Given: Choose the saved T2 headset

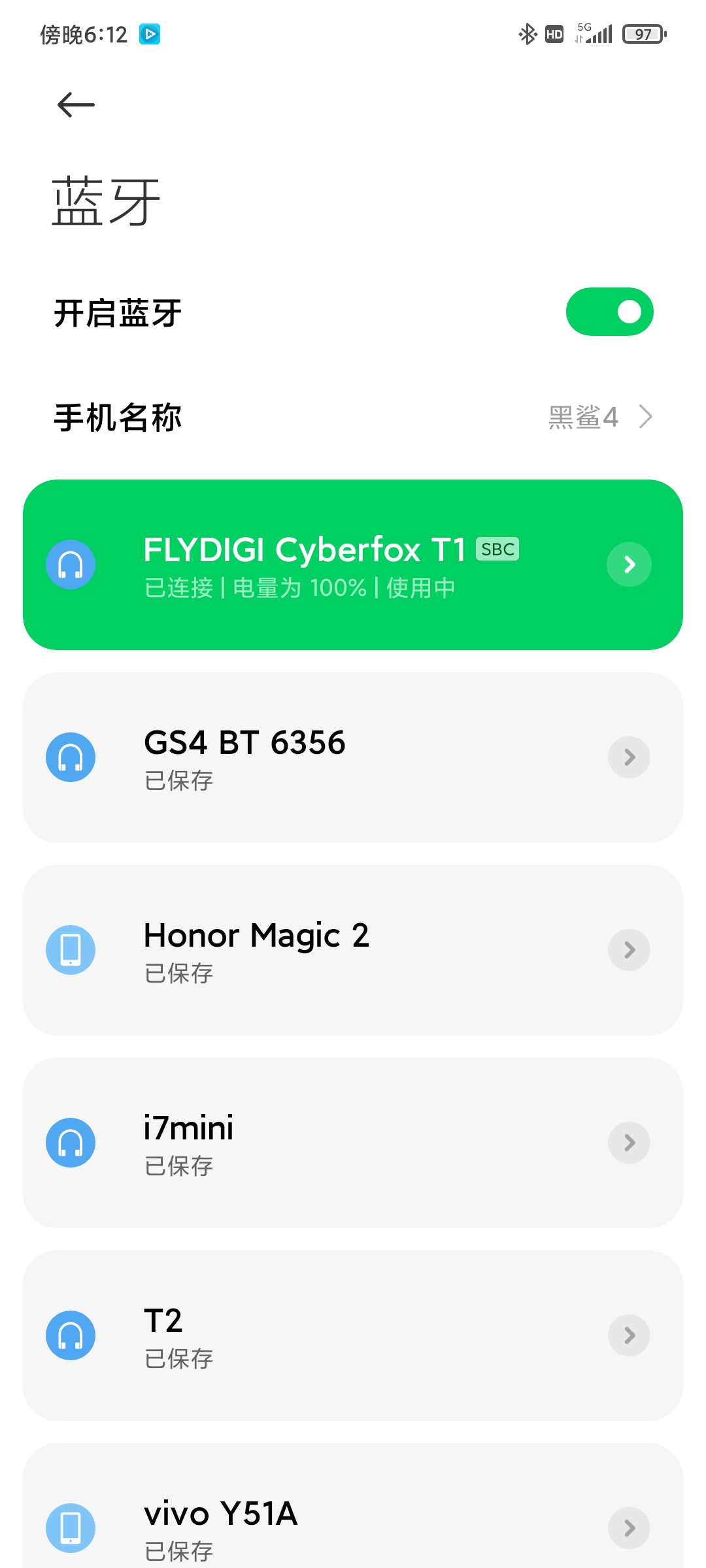Looking at the screenshot, I should pyautogui.click(x=353, y=1335).
